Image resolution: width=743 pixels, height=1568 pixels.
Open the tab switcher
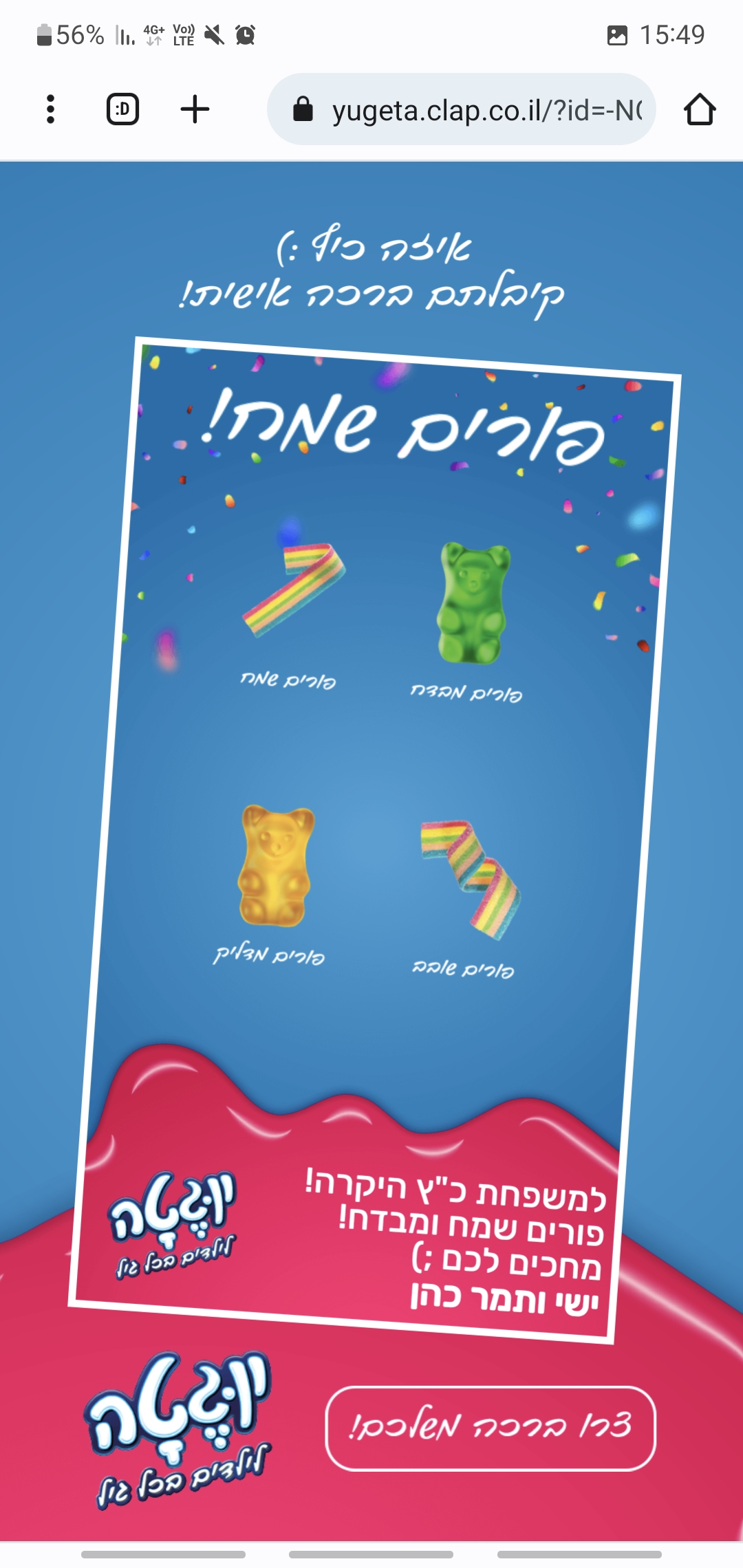pos(123,109)
